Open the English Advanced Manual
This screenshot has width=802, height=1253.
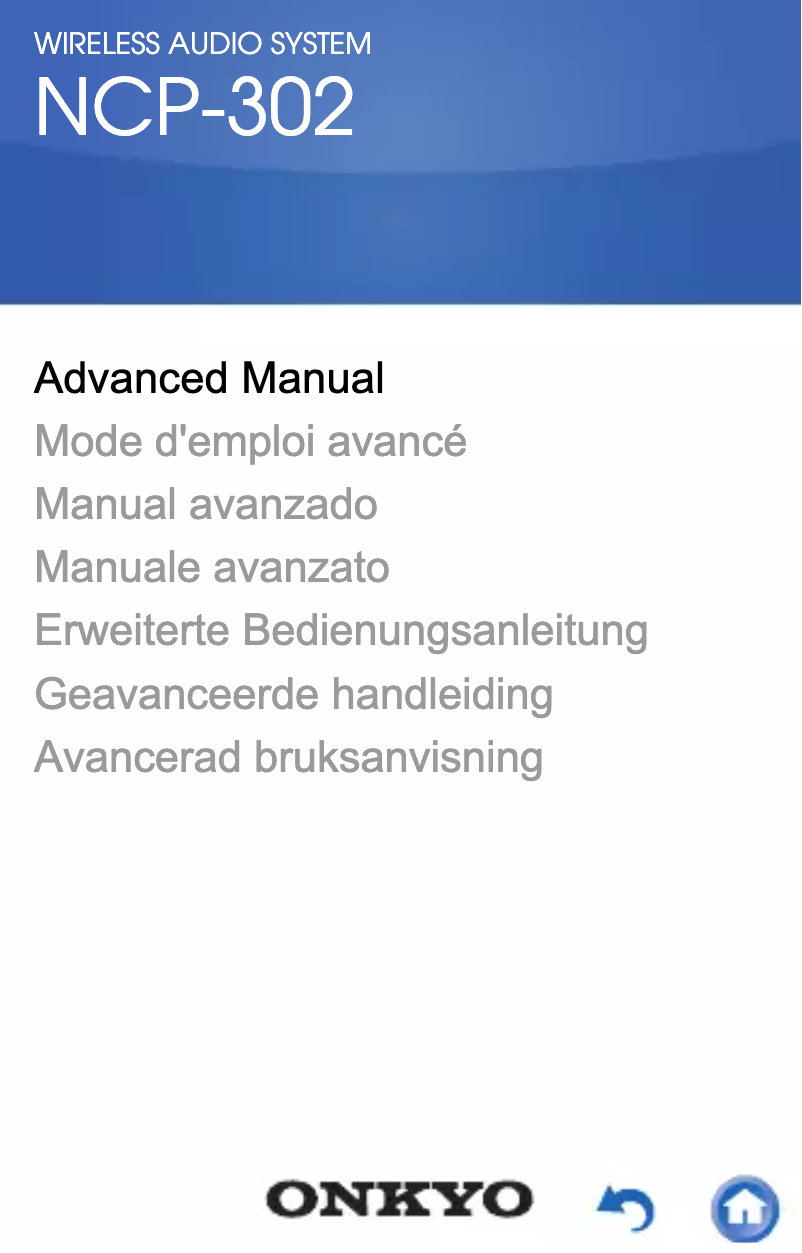click(x=209, y=379)
